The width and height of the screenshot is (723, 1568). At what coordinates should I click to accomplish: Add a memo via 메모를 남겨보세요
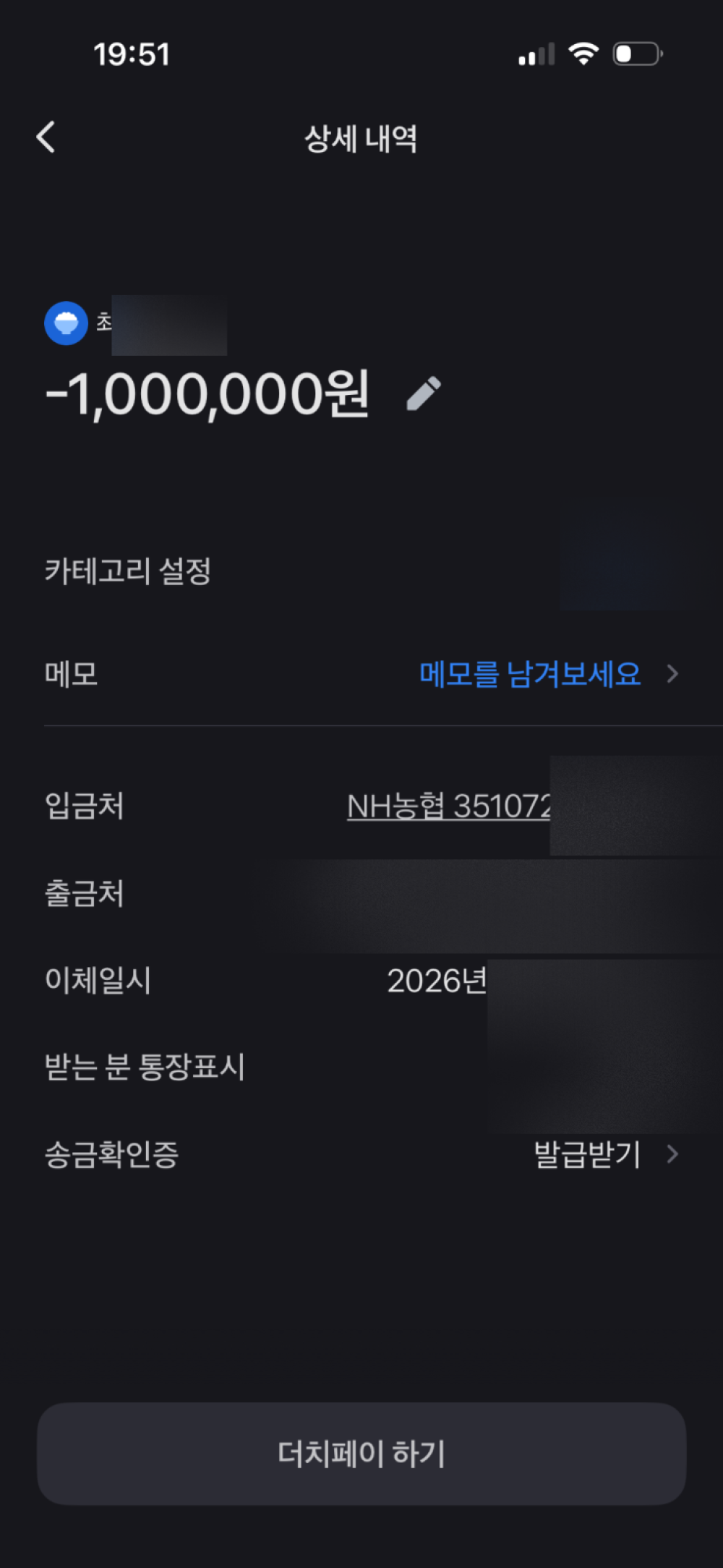pos(530,674)
